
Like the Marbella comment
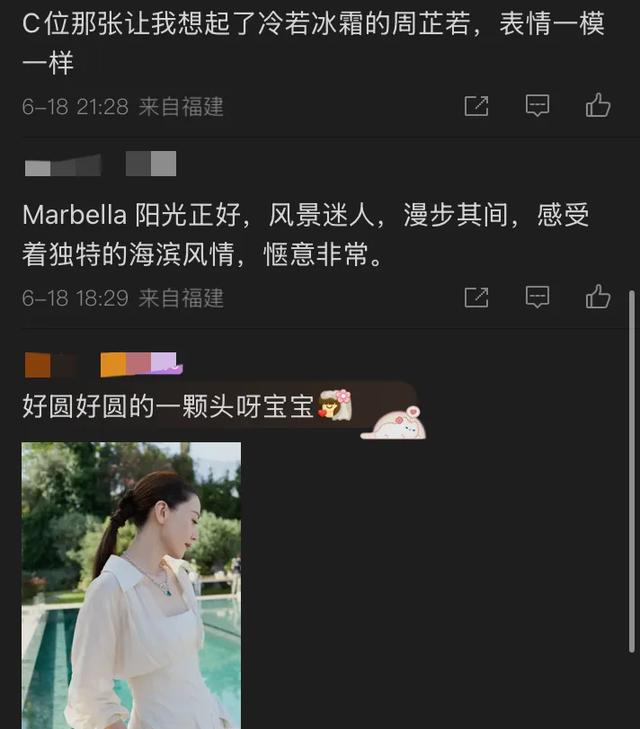pyautogui.click(x=598, y=296)
